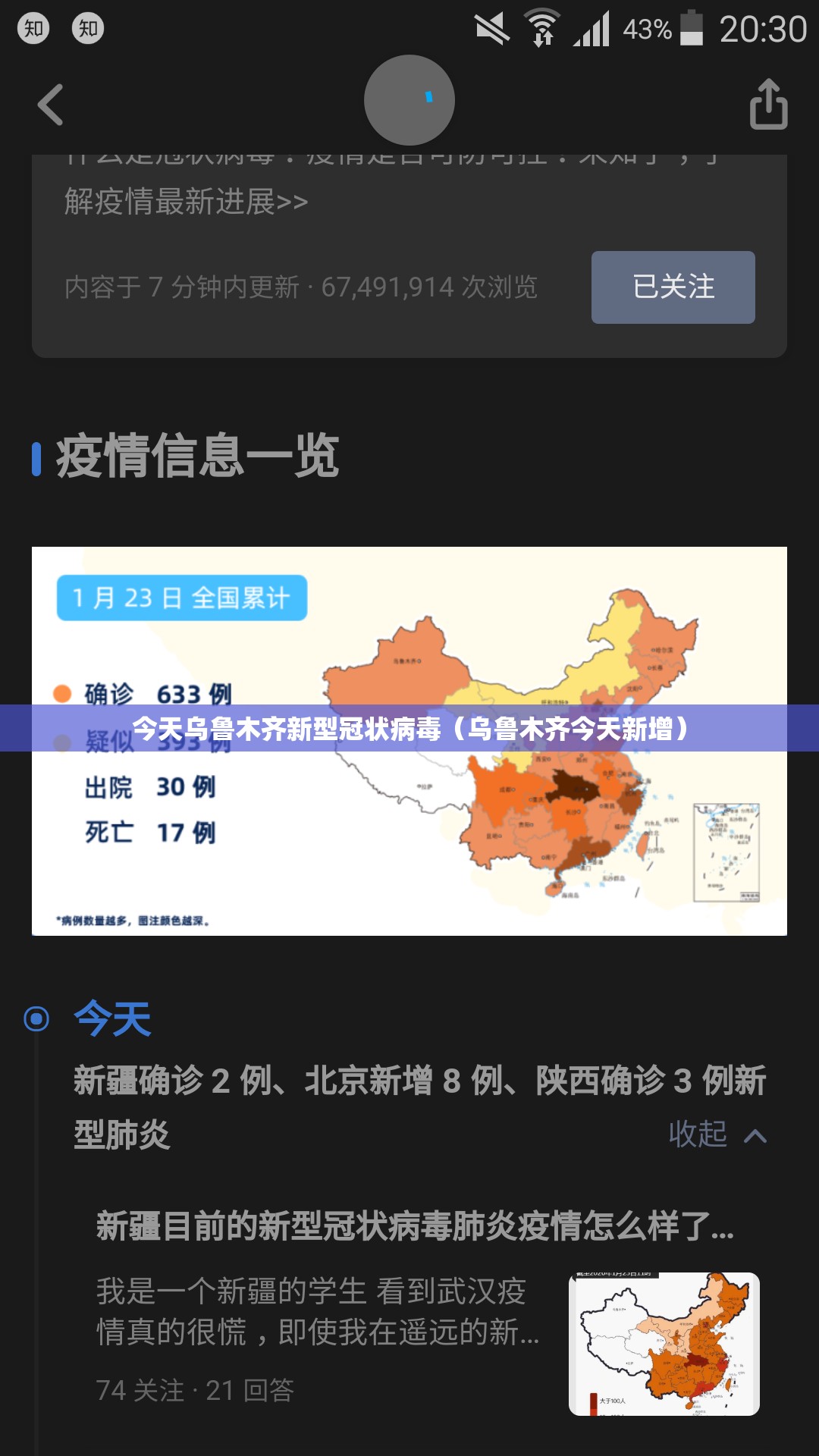Open the 1月23日 全国累计 epidemic map
This screenshot has height=1456, width=819.
(x=409, y=834)
